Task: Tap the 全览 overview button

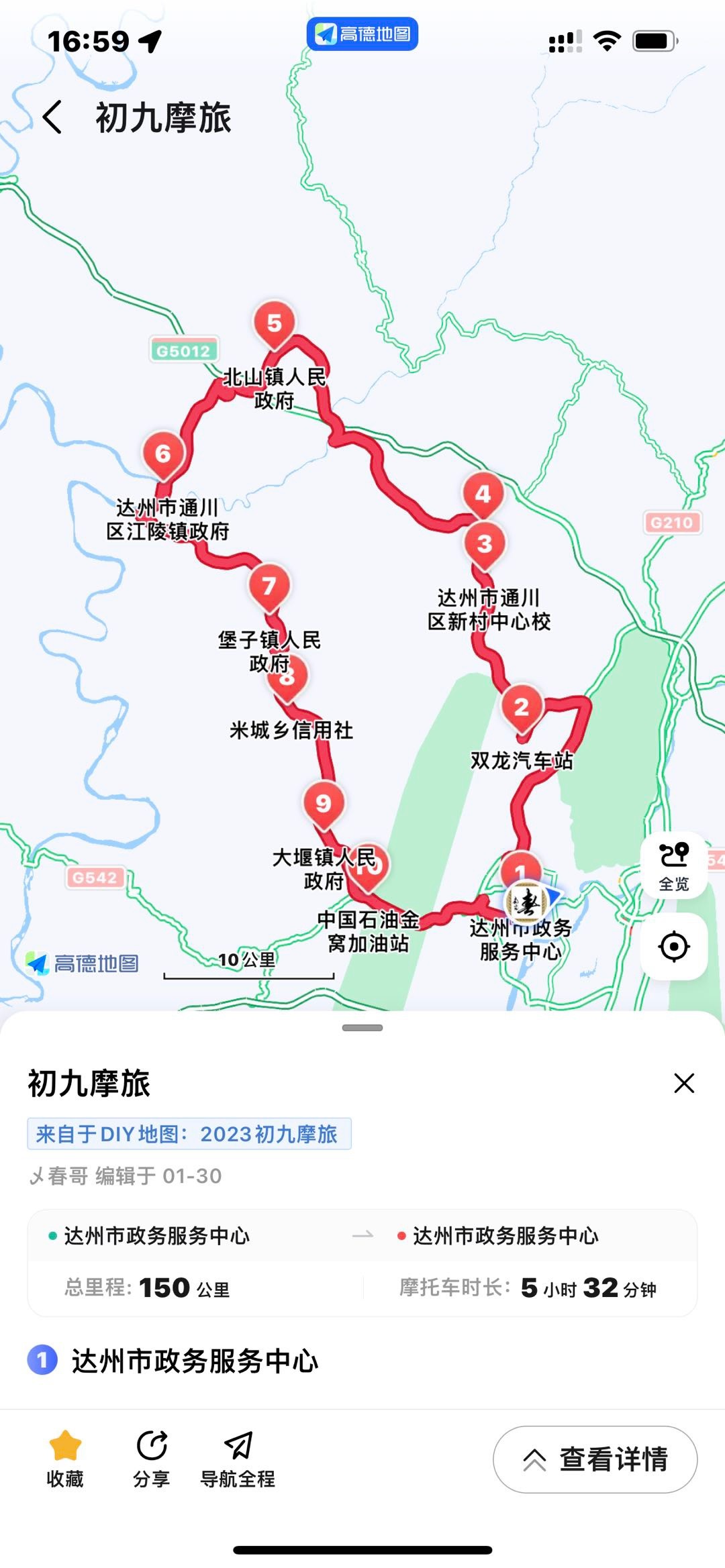Action: [673, 866]
